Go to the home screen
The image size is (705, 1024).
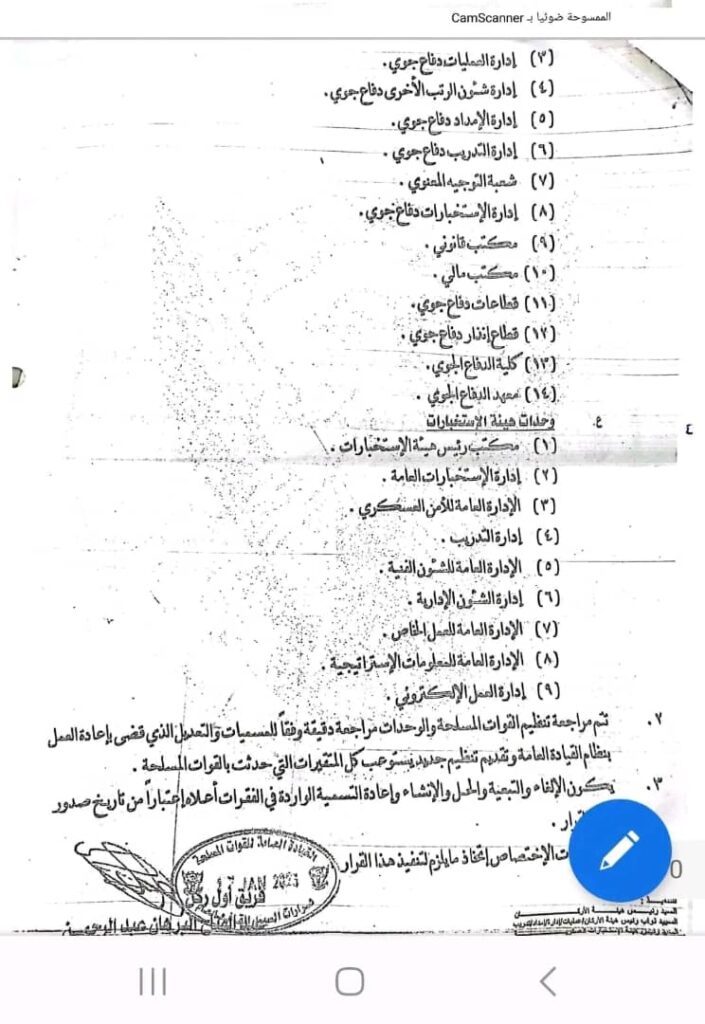[x=349, y=981]
